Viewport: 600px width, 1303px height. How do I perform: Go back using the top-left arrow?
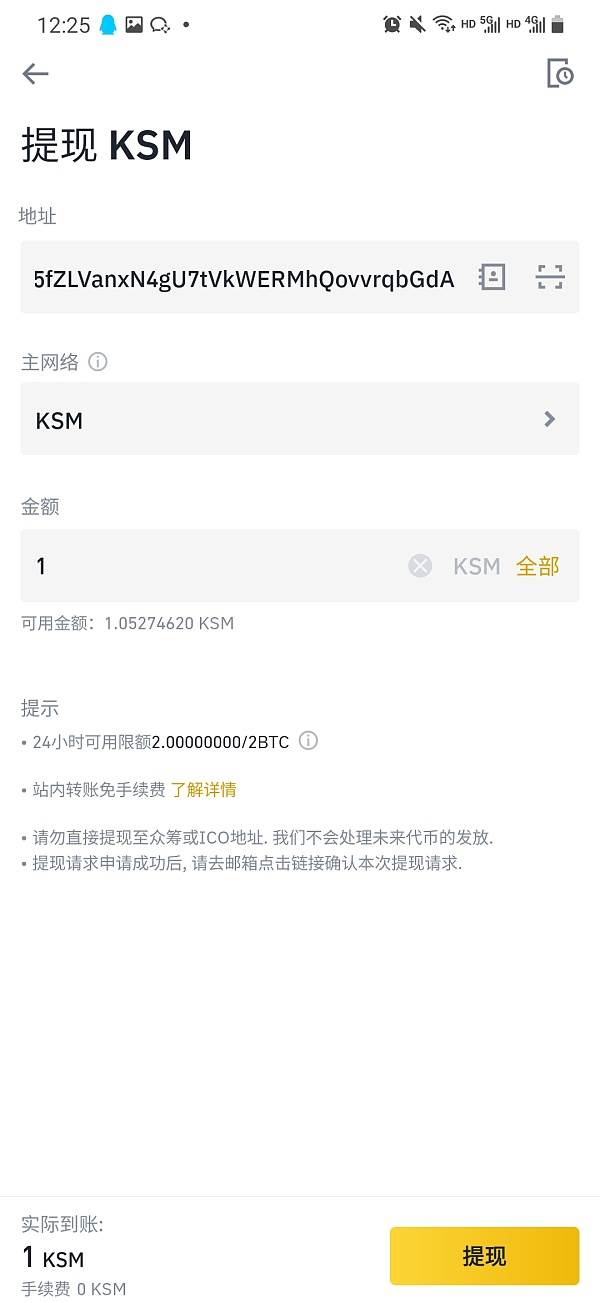[35, 73]
